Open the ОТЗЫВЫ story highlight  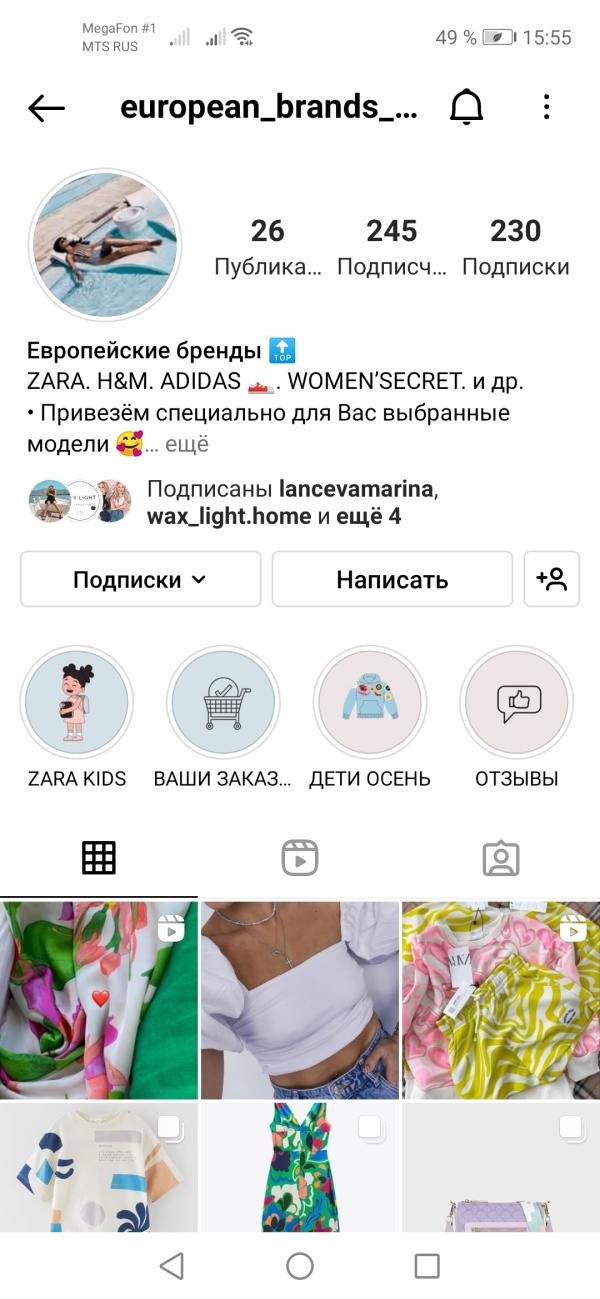pyautogui.click(x=516, y=703)
